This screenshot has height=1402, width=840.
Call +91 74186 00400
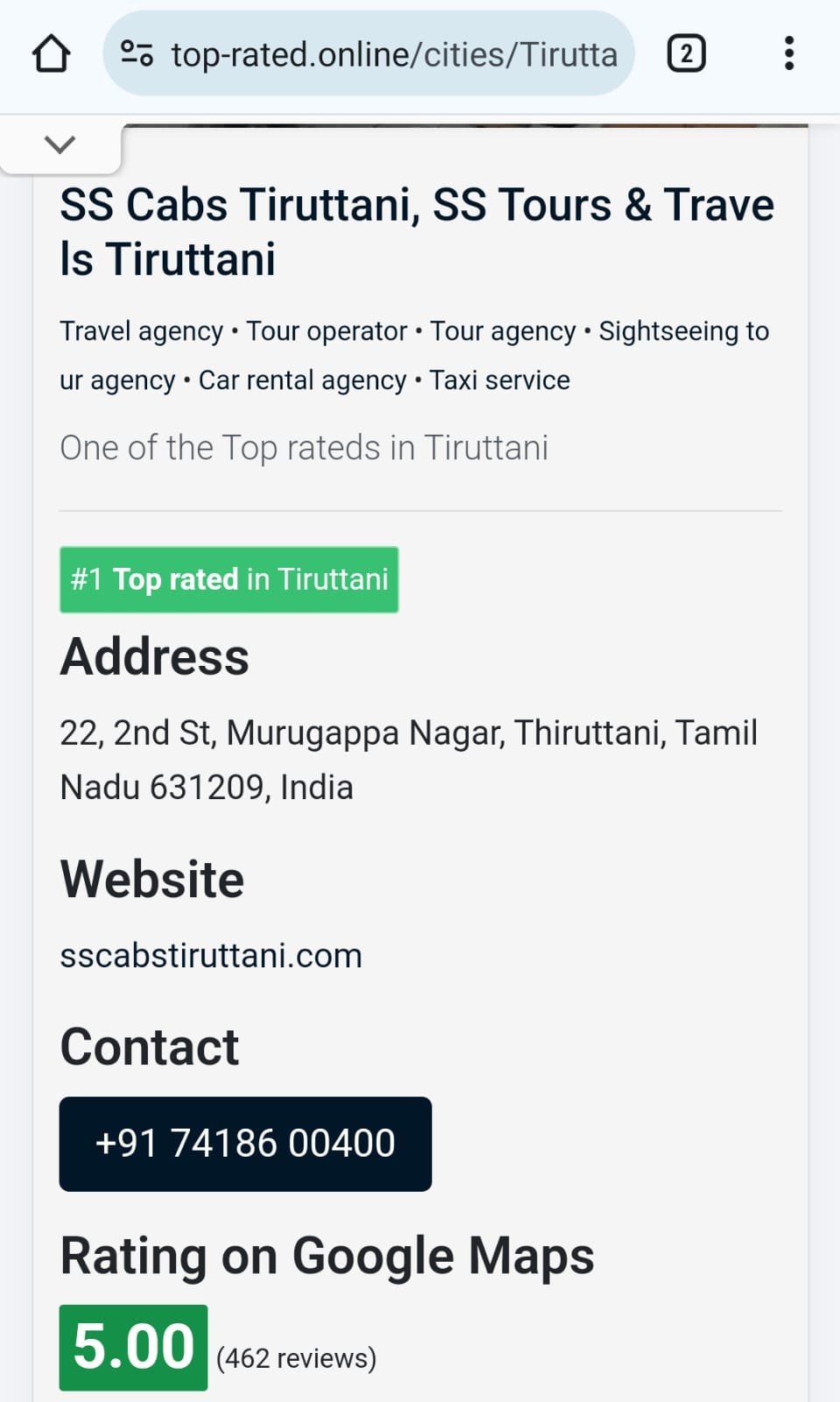click(x=245, y=1144)
